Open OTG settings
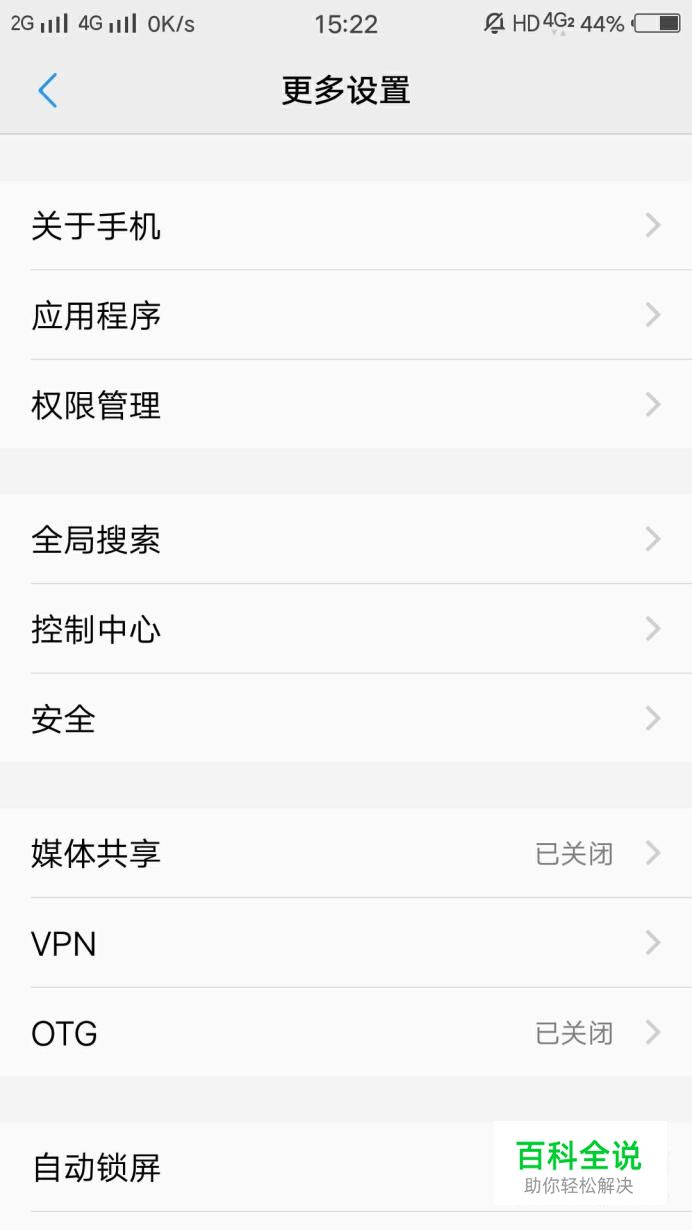692x1230 pixels. tap(346, 1032)
